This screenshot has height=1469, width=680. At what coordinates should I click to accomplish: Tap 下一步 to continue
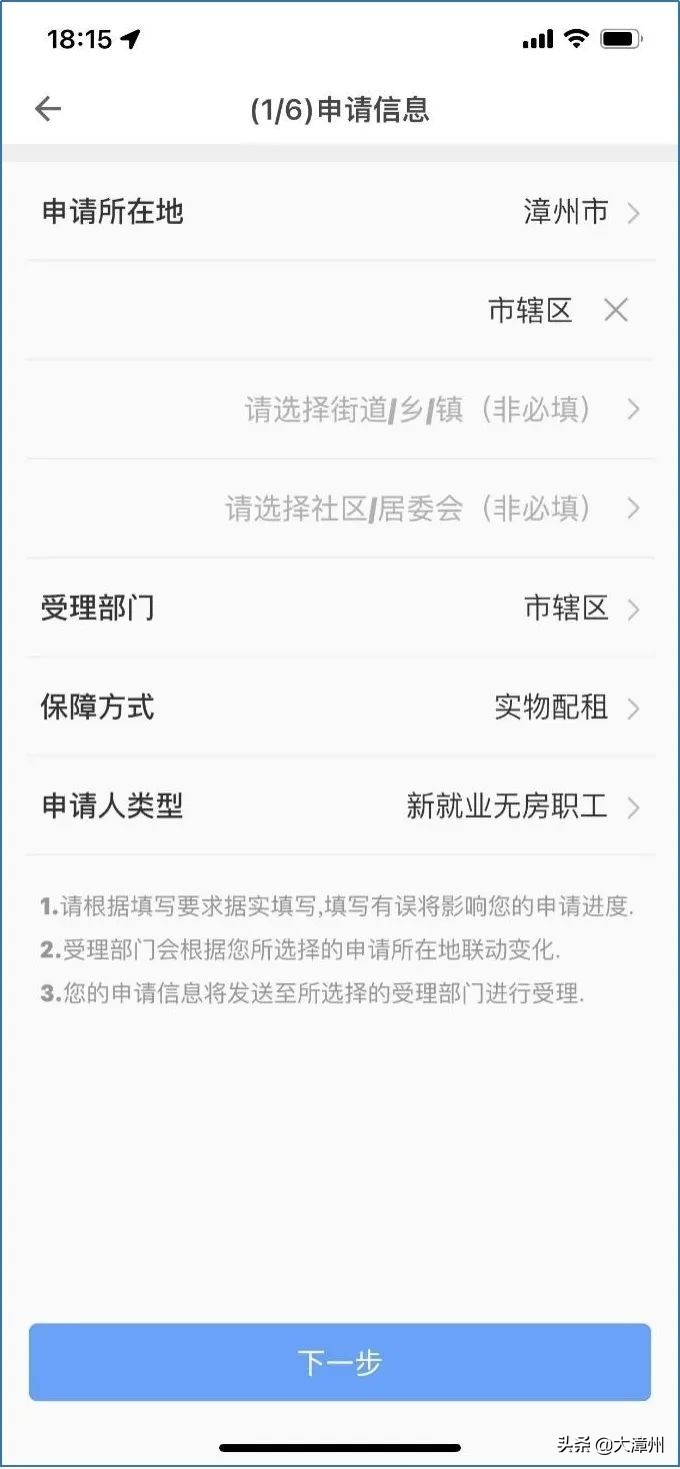tap(340, 1362)
